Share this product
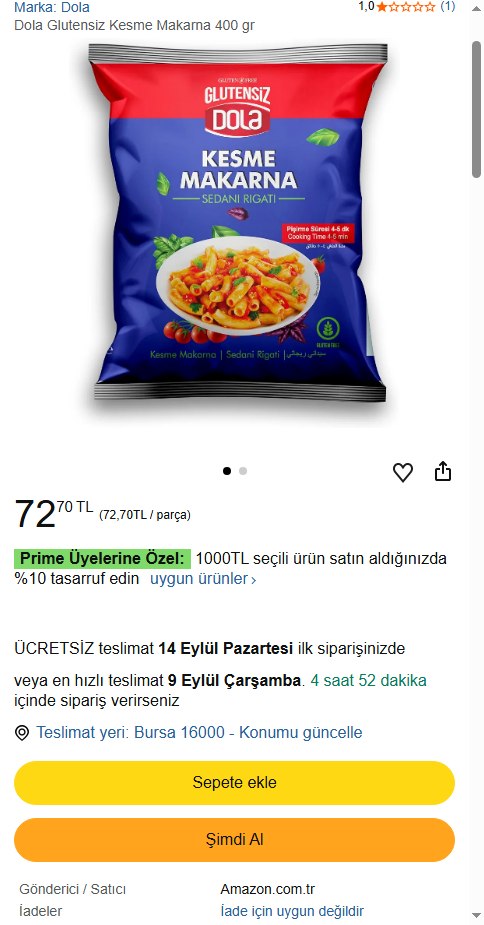 443,471
